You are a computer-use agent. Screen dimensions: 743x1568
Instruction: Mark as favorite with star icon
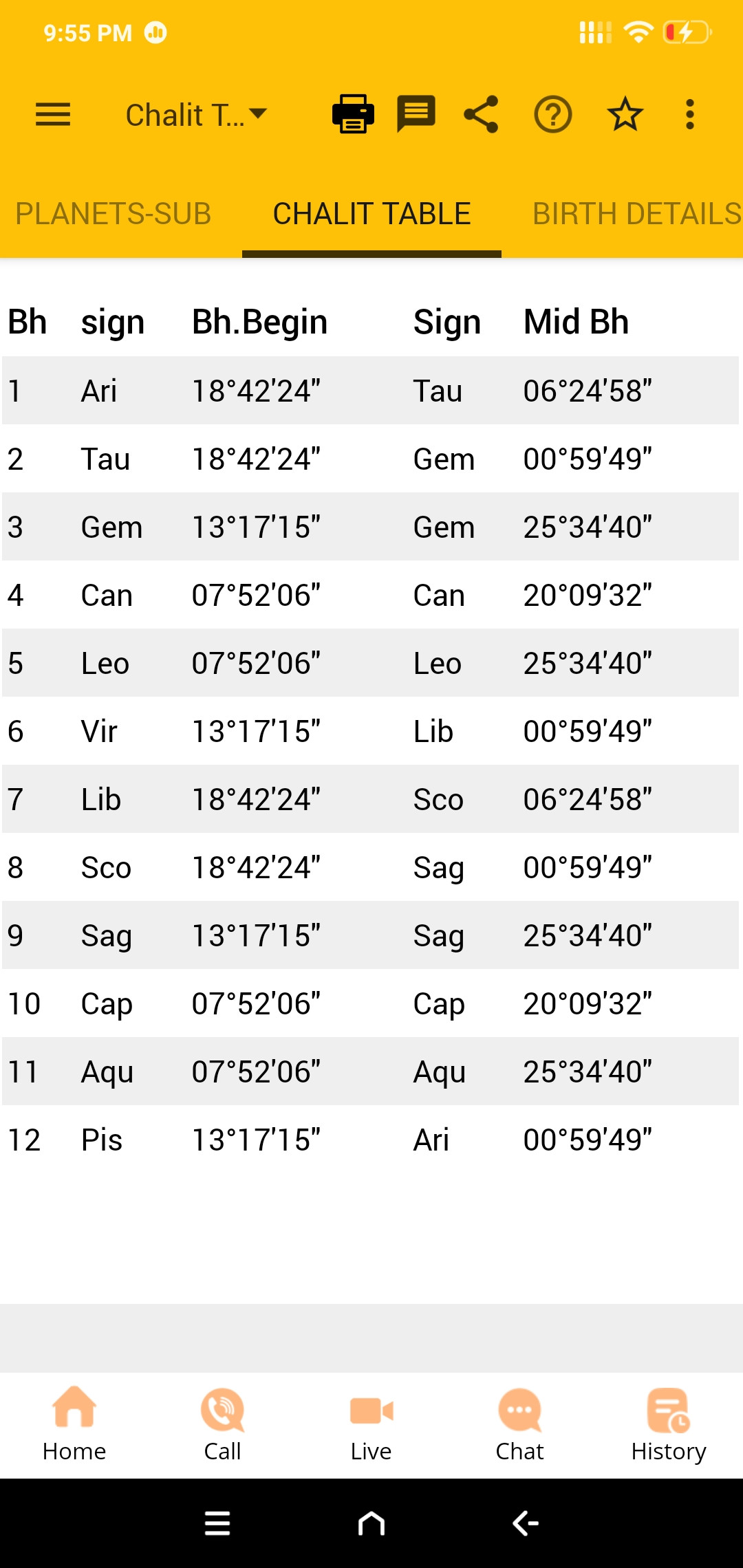[625, 114]
